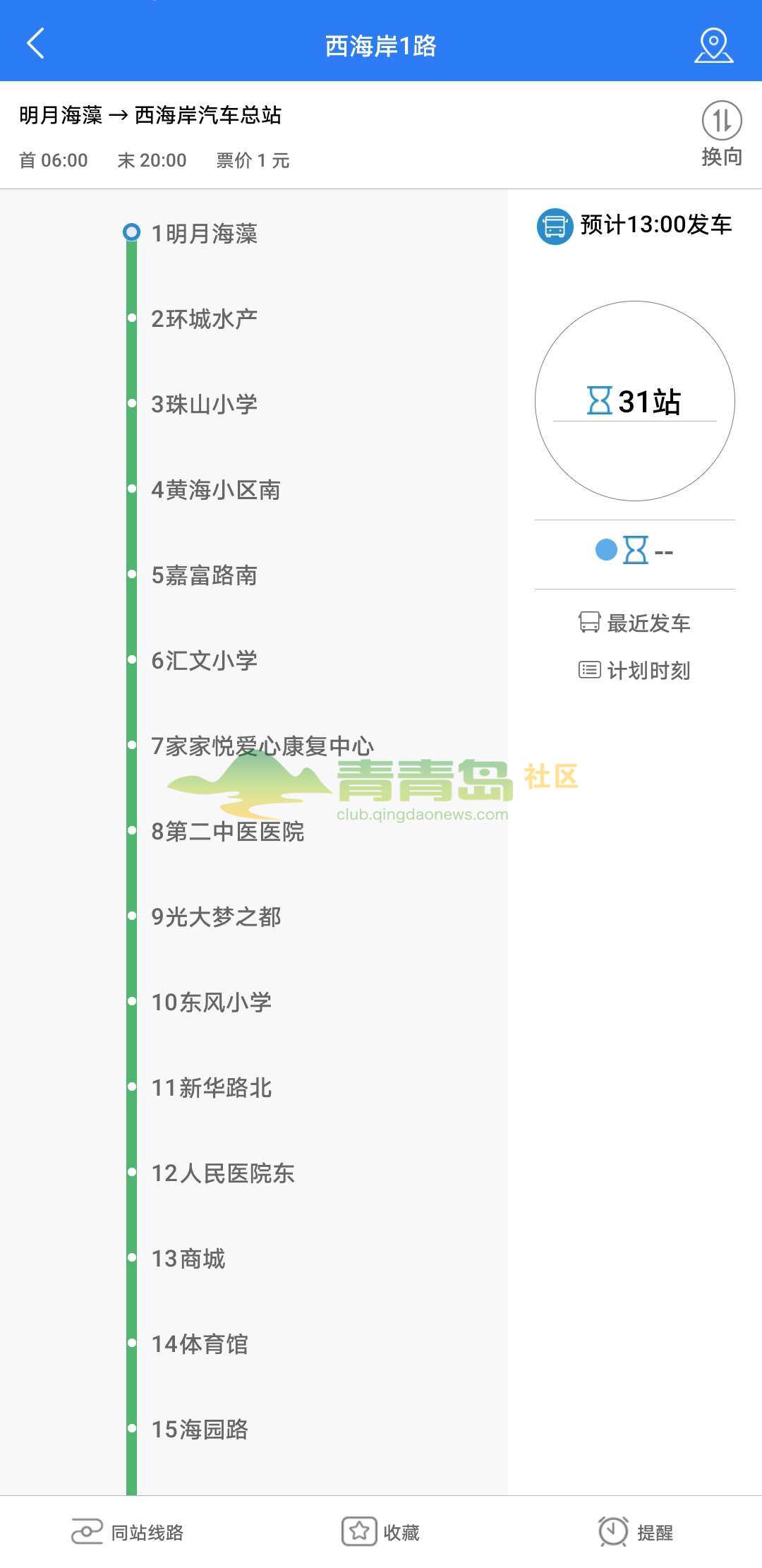Select stop 6汇文小学
Viewport: 762px width, 1568px height.
[205, 661]
